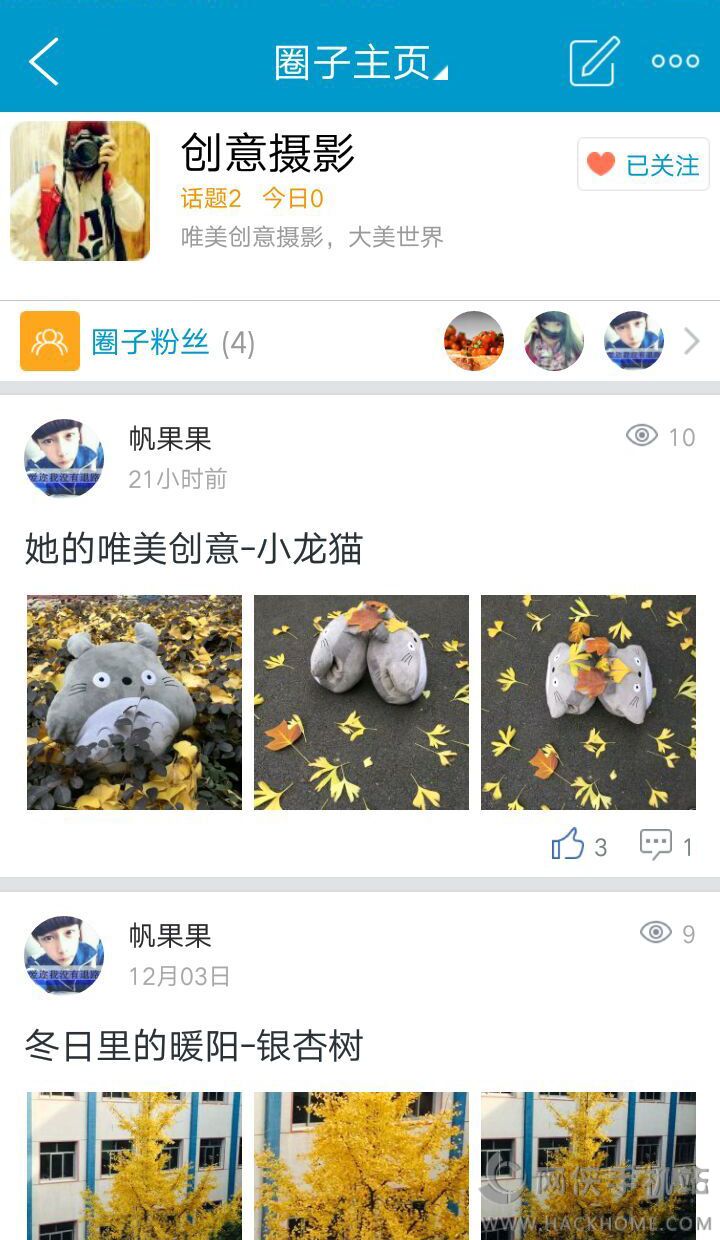The image size is (720, 1240).
Task: Open the 创意摄影 circle avatar
Action: pos(80,191)
